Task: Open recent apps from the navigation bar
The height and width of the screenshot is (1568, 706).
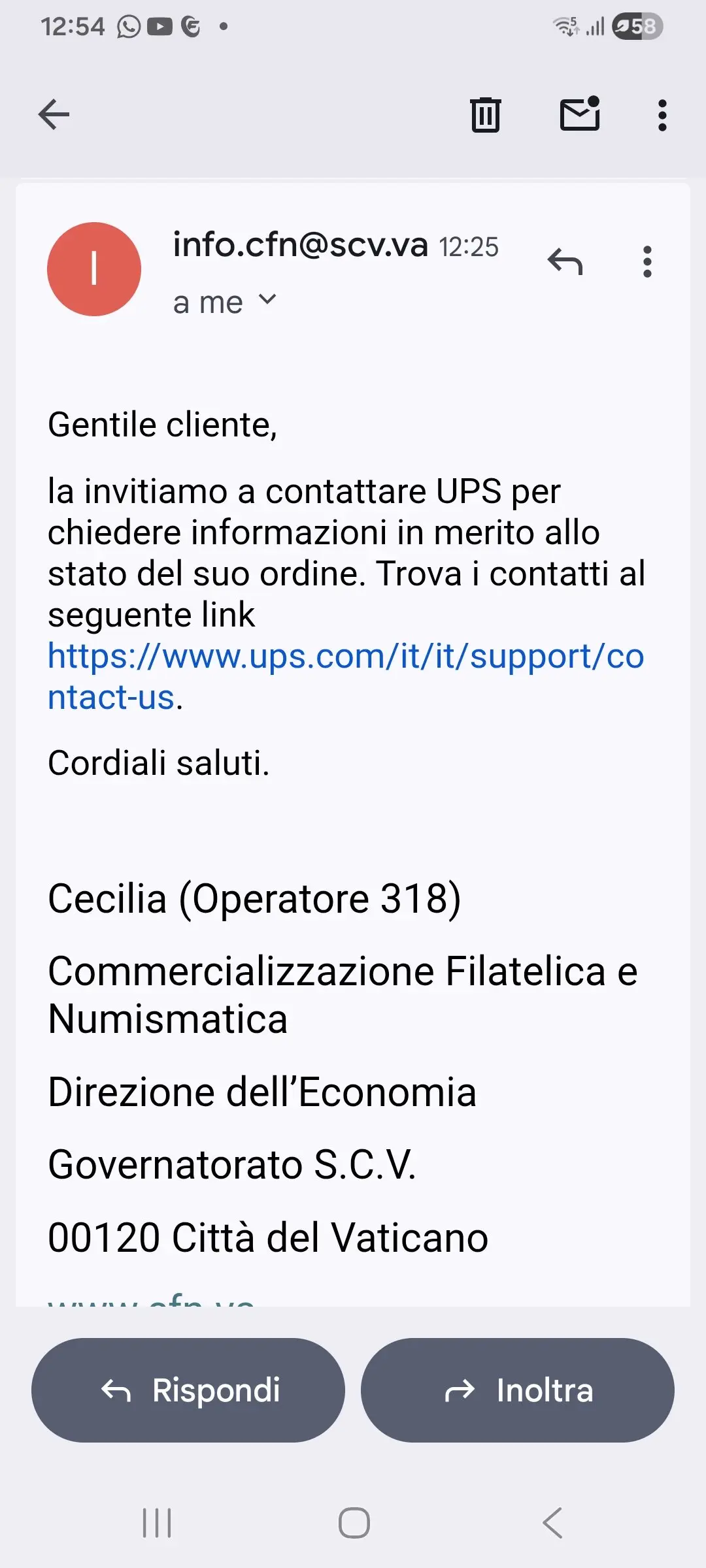Action: 157,1523
